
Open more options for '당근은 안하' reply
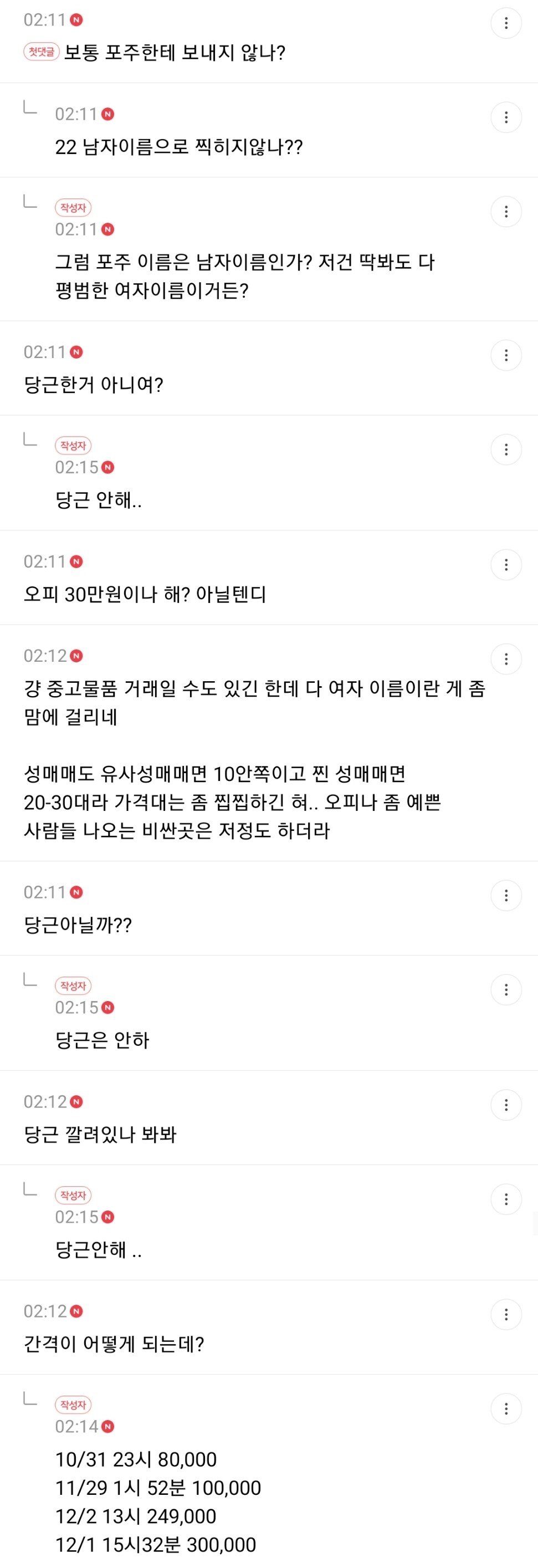click(506, 990)
